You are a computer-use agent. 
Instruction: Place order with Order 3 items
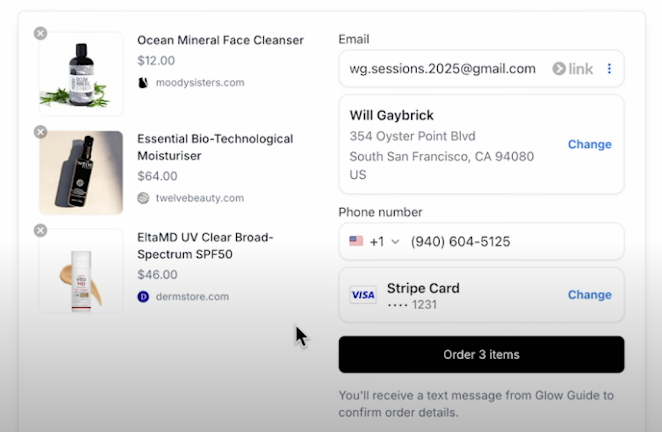point(481,354)
